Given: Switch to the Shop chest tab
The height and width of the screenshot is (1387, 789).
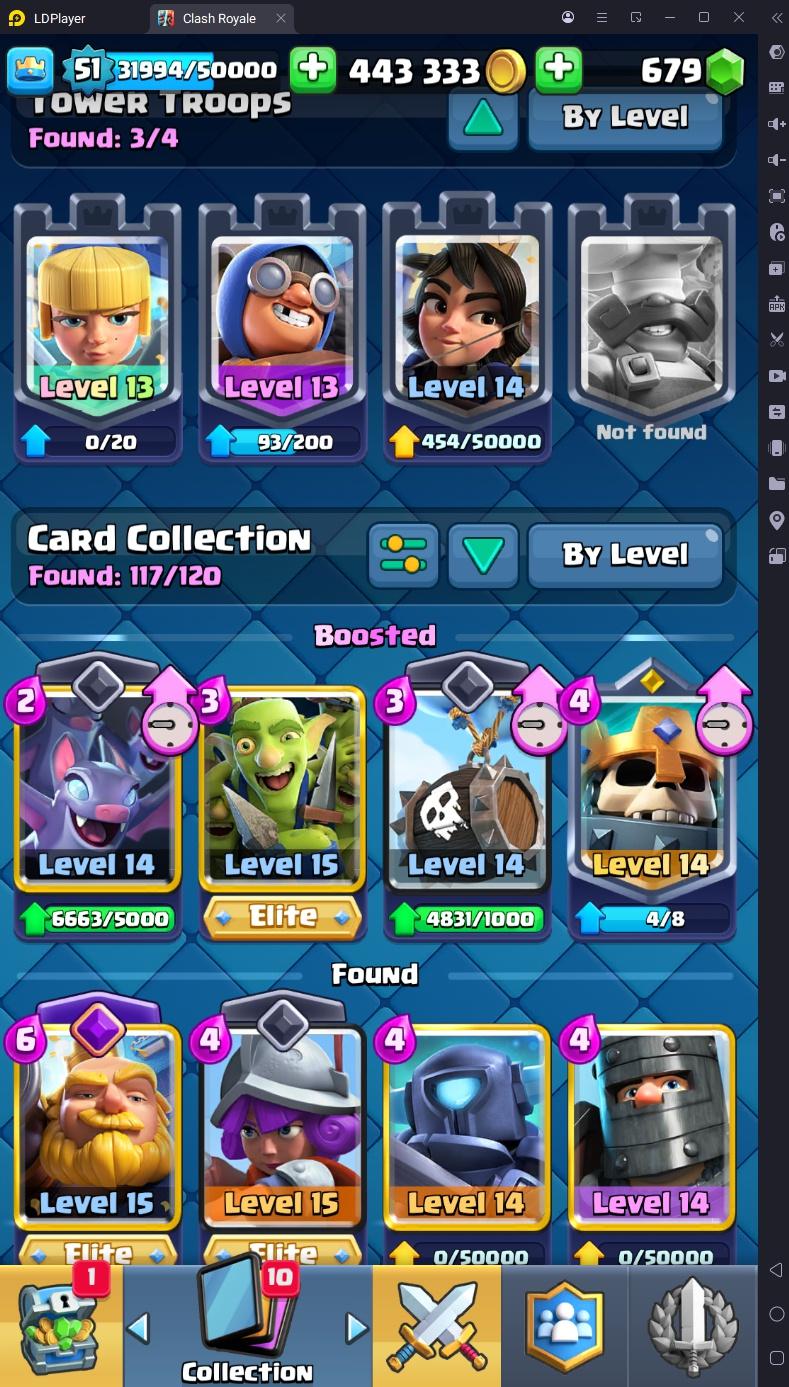Looking at the screenshot, I should coord(61,1327).
